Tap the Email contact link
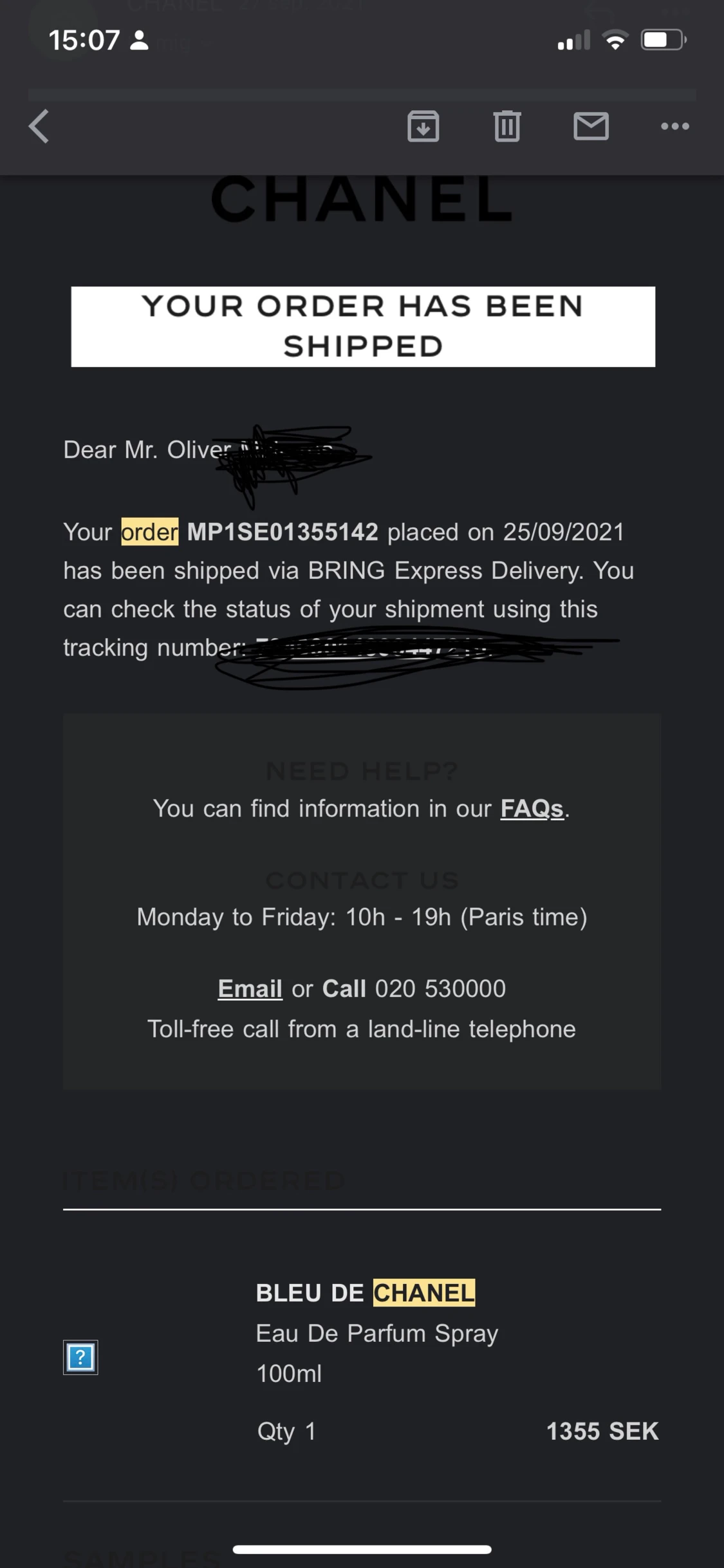724x1568 pixels. click(x=250, y=988)
